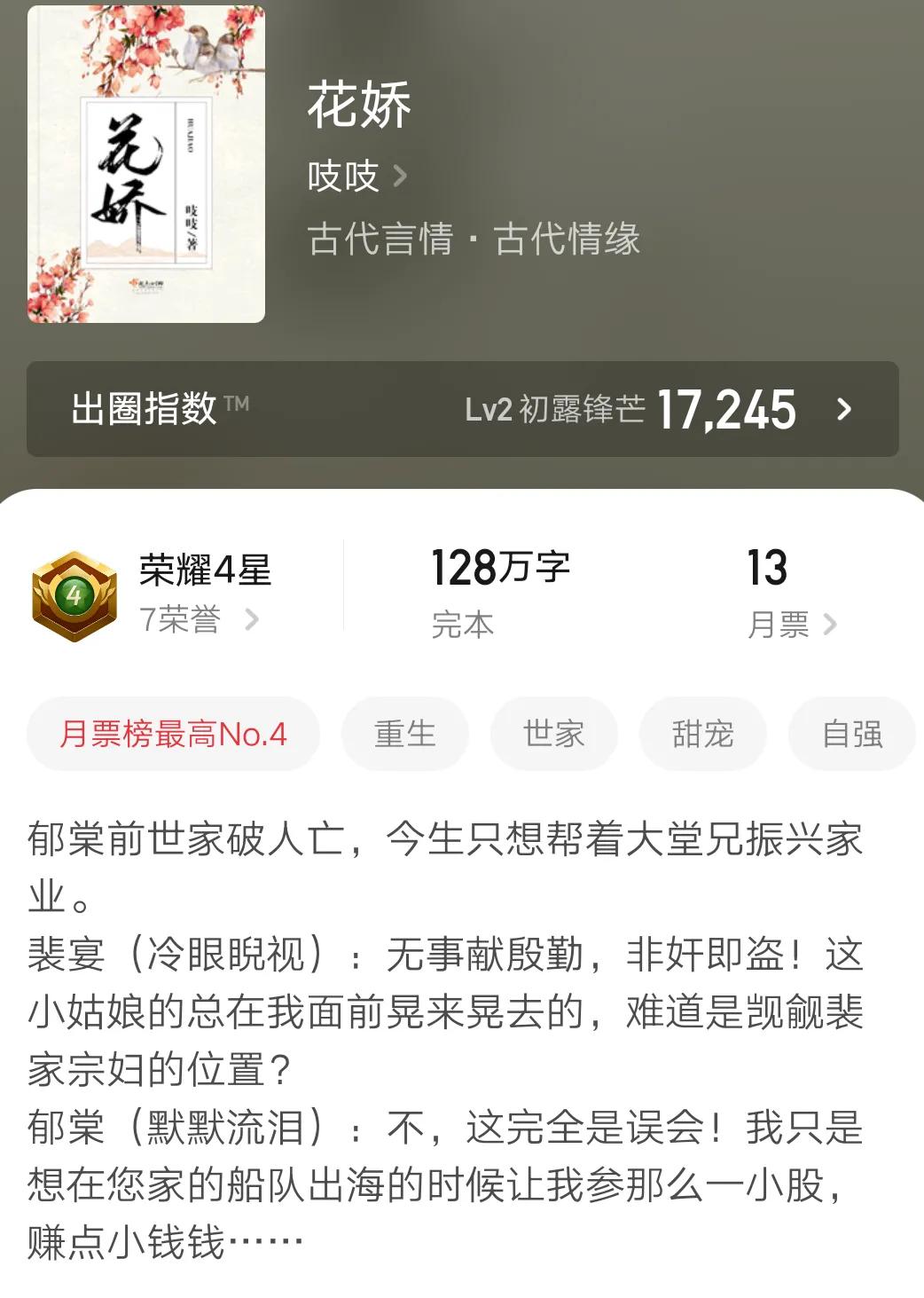Image resolution: width=924 pixels, height=1298 pixels.
Task: Open the 重生 tag page
Action: coord(405,734)
